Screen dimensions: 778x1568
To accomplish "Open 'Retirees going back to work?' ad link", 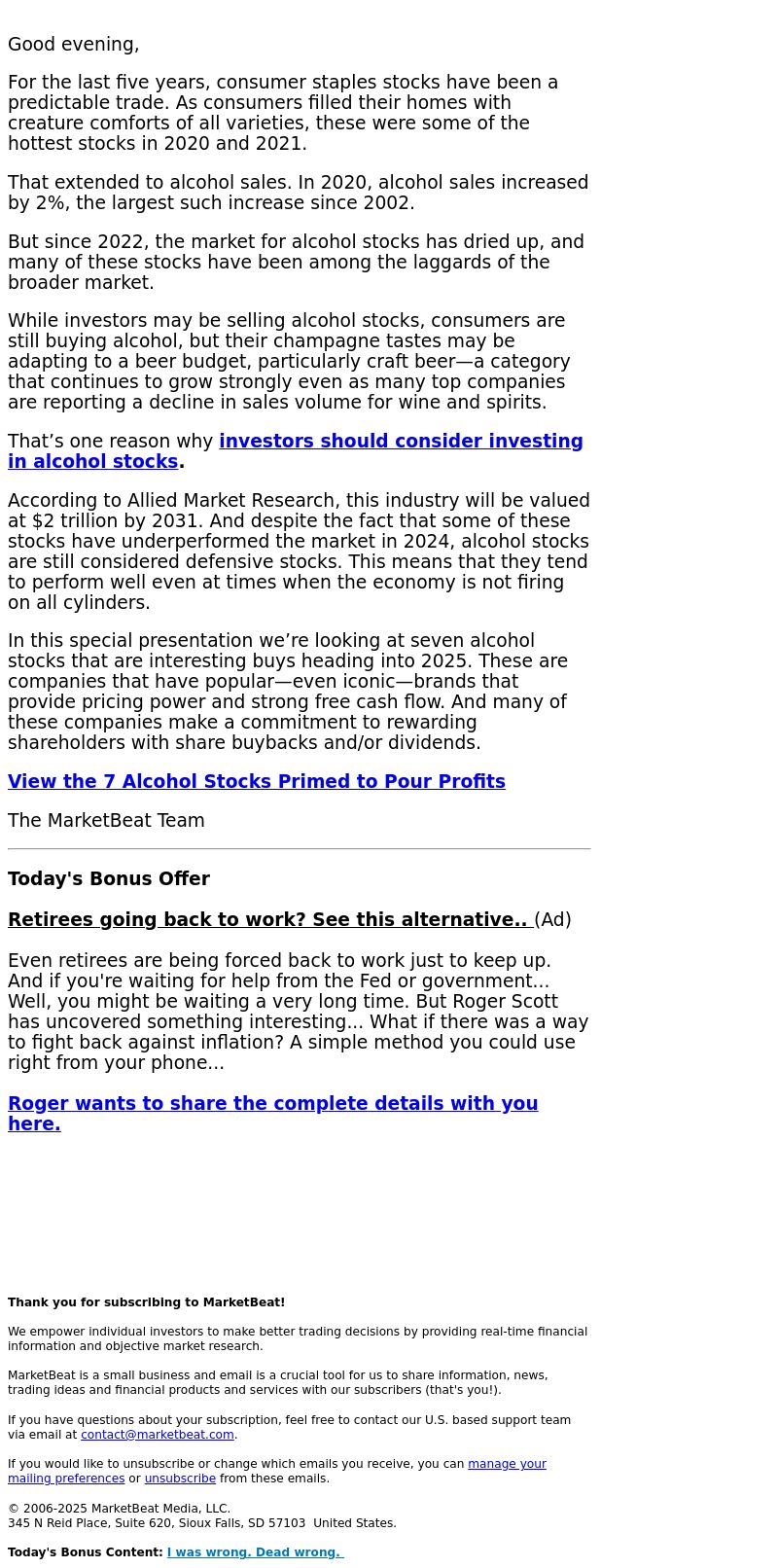I will [x=267, y=920].
